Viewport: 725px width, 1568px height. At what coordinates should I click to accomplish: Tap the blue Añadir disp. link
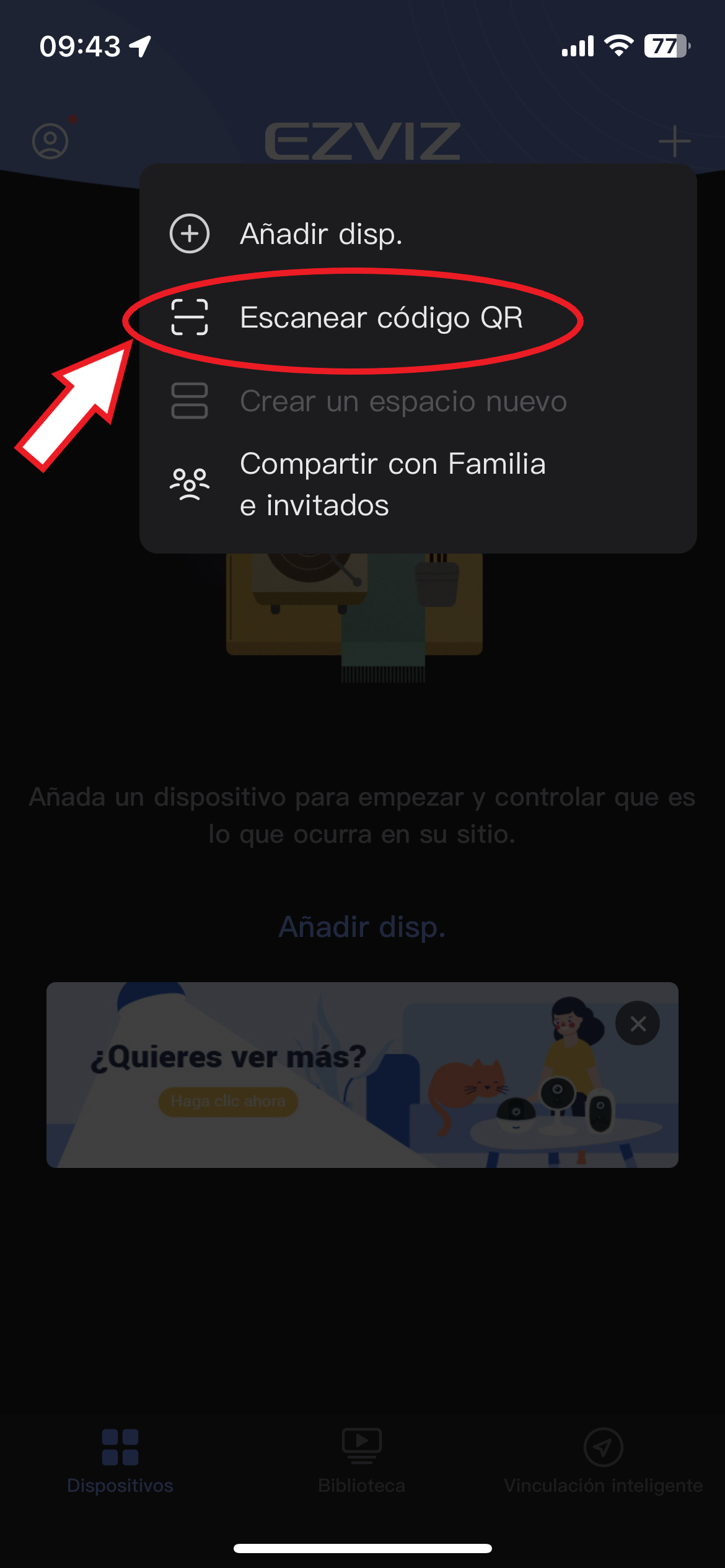[362, 927]
